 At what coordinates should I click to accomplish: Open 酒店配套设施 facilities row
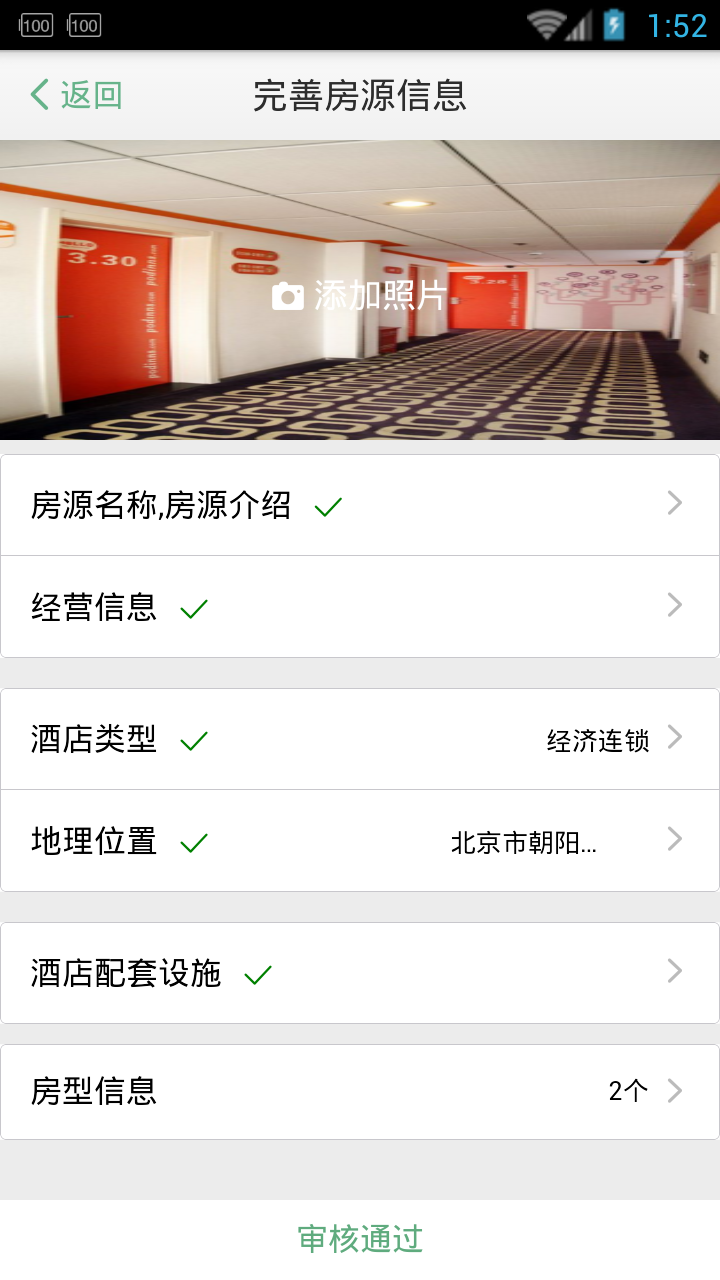(360, 973)
